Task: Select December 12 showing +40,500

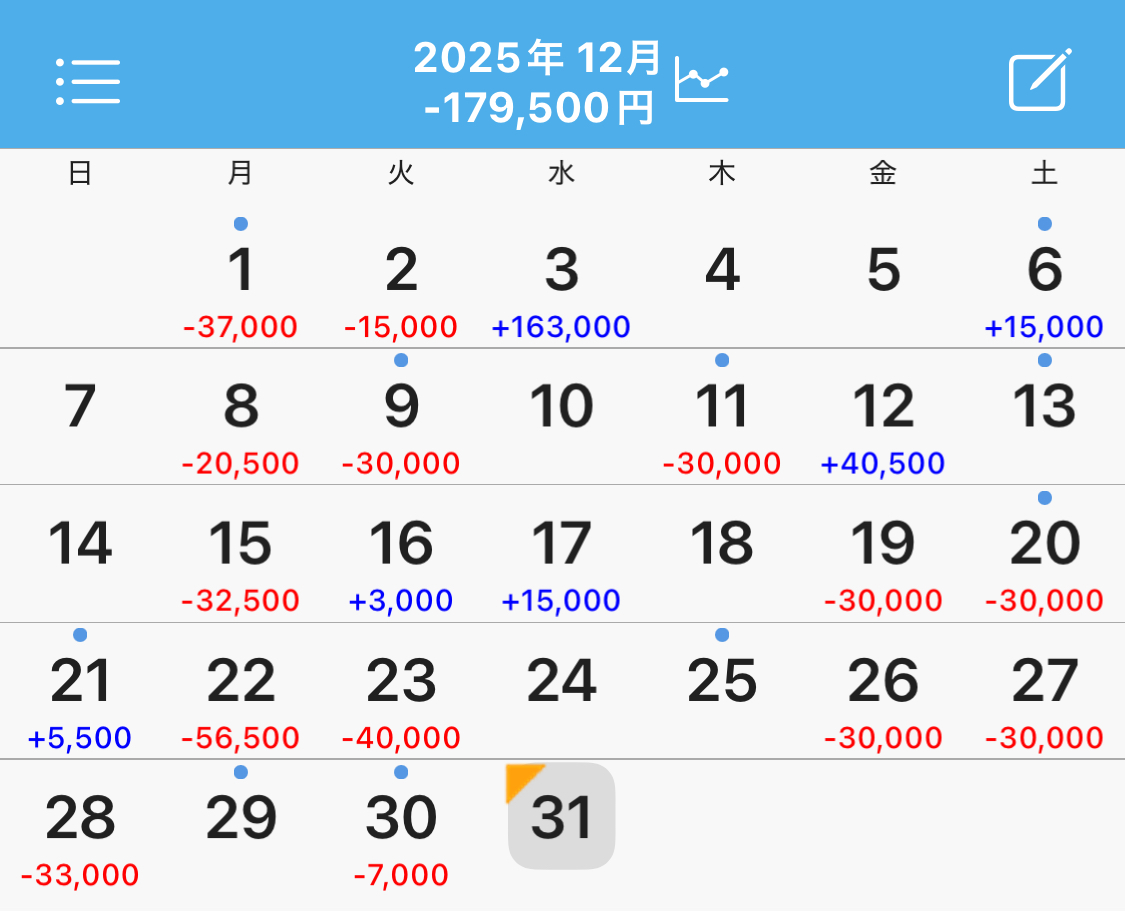Action: (x=883, y=418)
